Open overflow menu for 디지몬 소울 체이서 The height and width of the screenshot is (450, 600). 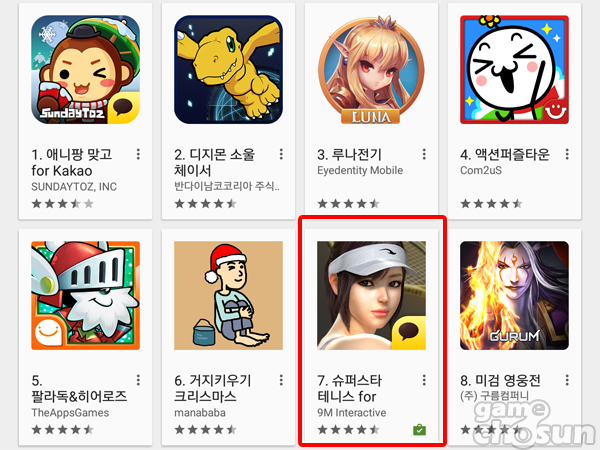(x=281, y=155)
